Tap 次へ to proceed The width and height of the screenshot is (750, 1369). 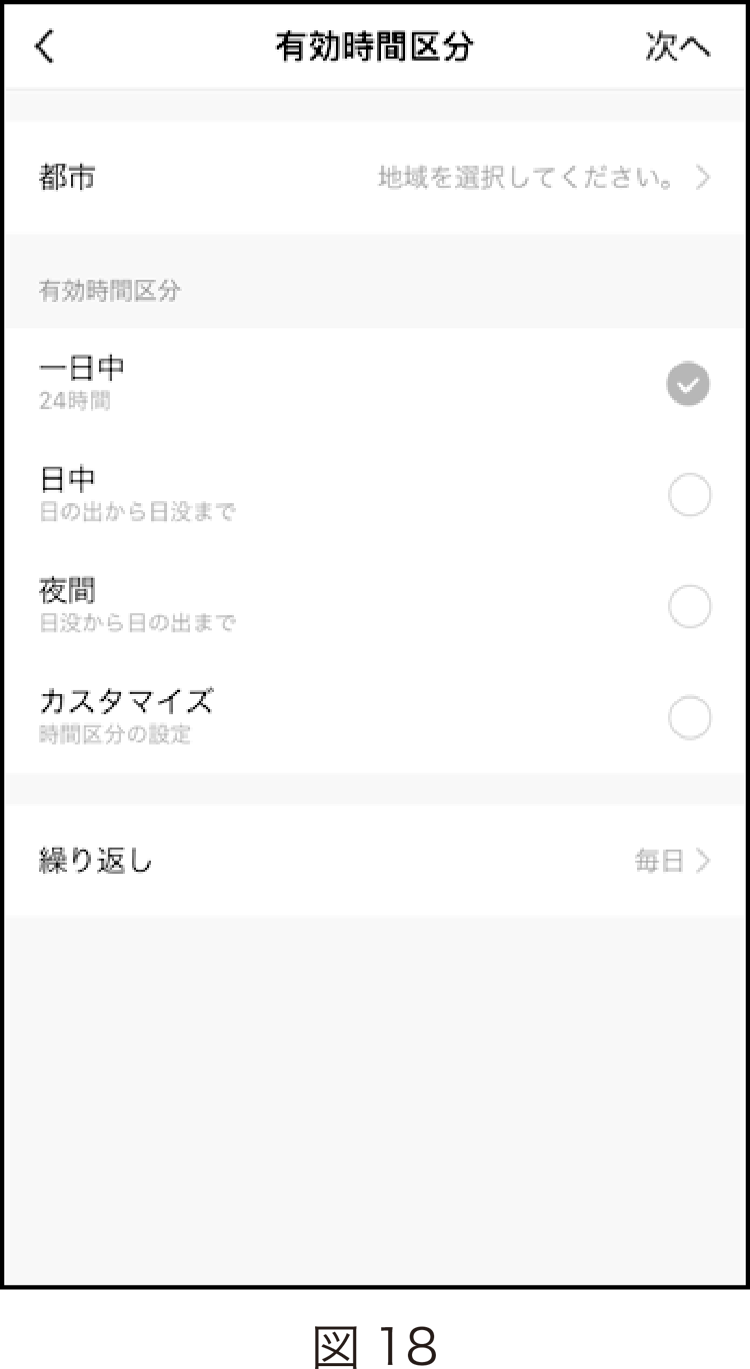point(678,47)
